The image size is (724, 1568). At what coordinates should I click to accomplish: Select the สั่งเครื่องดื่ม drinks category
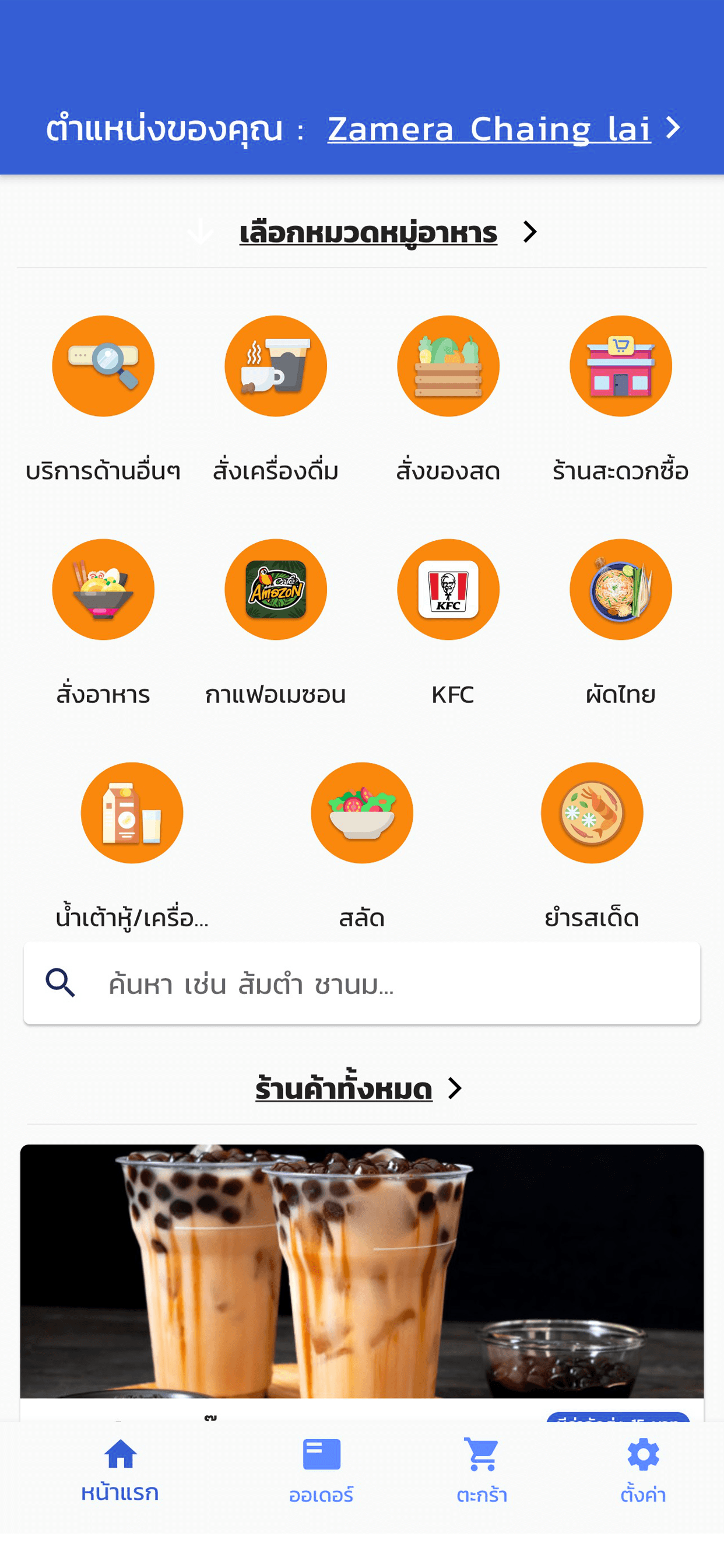[x=276, y=366]
